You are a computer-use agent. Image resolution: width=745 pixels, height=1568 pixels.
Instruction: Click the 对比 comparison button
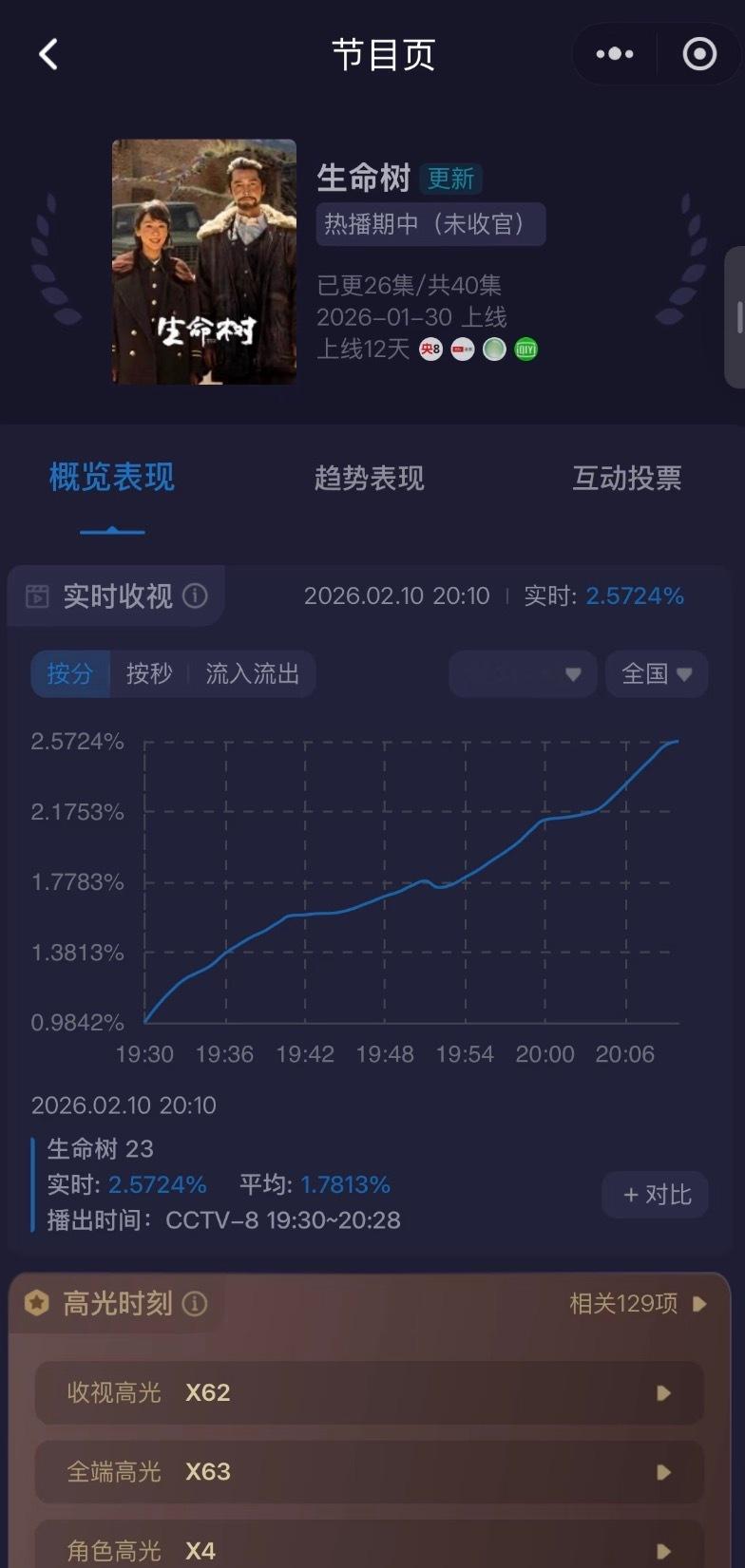pyautogui.click(x=655, y=1195)
